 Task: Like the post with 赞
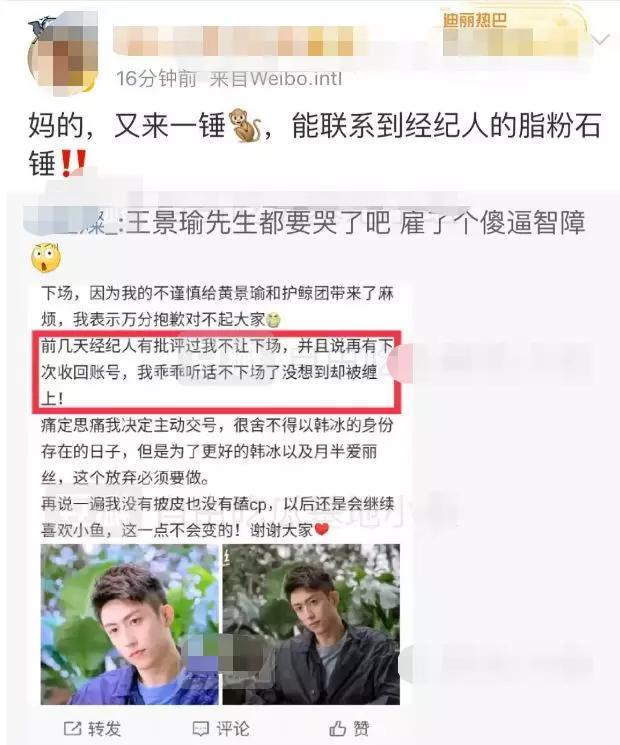tap(349, 728)
